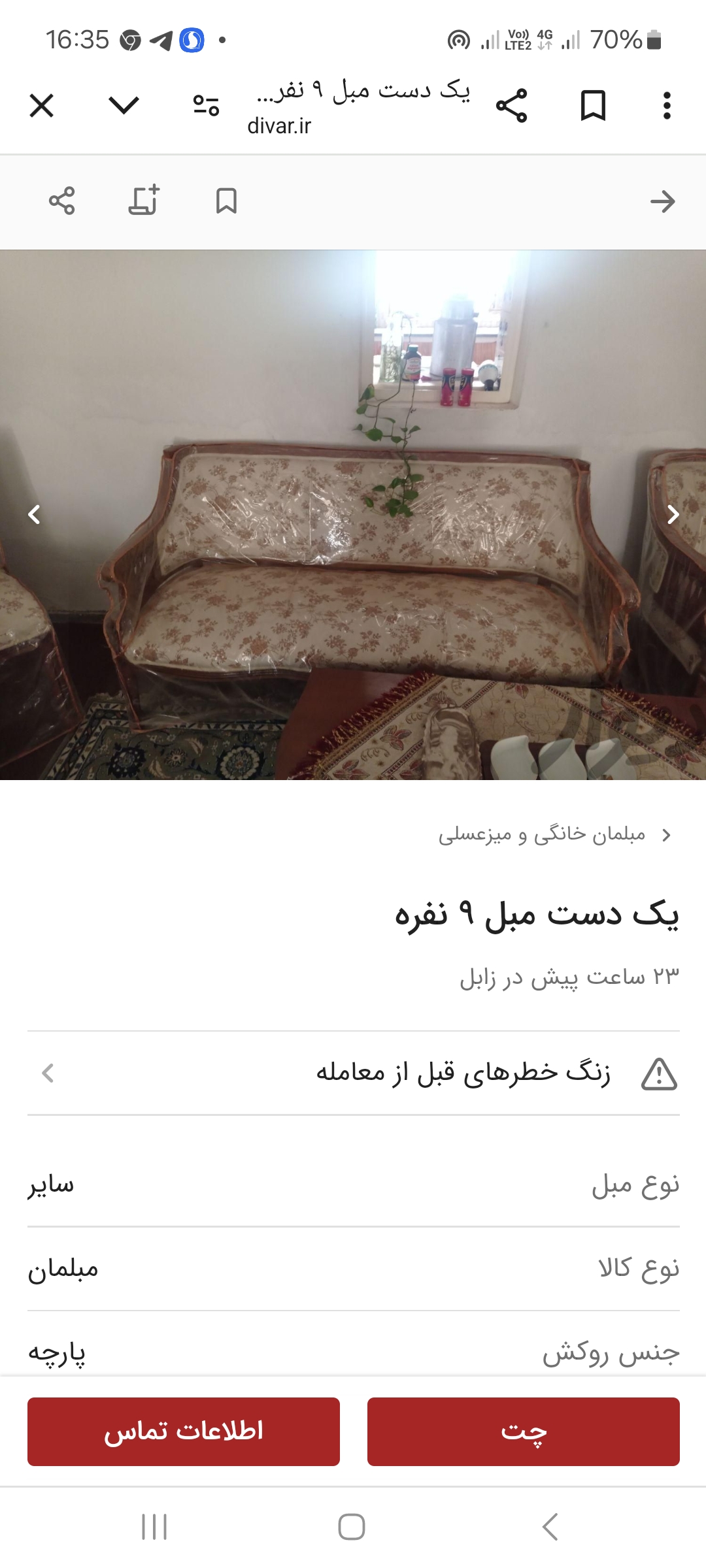This screenshot has width=706, height=1568.
Task: Open recent apps from navigation bar
Action: pyautogui.click(x=154, y=1527)
